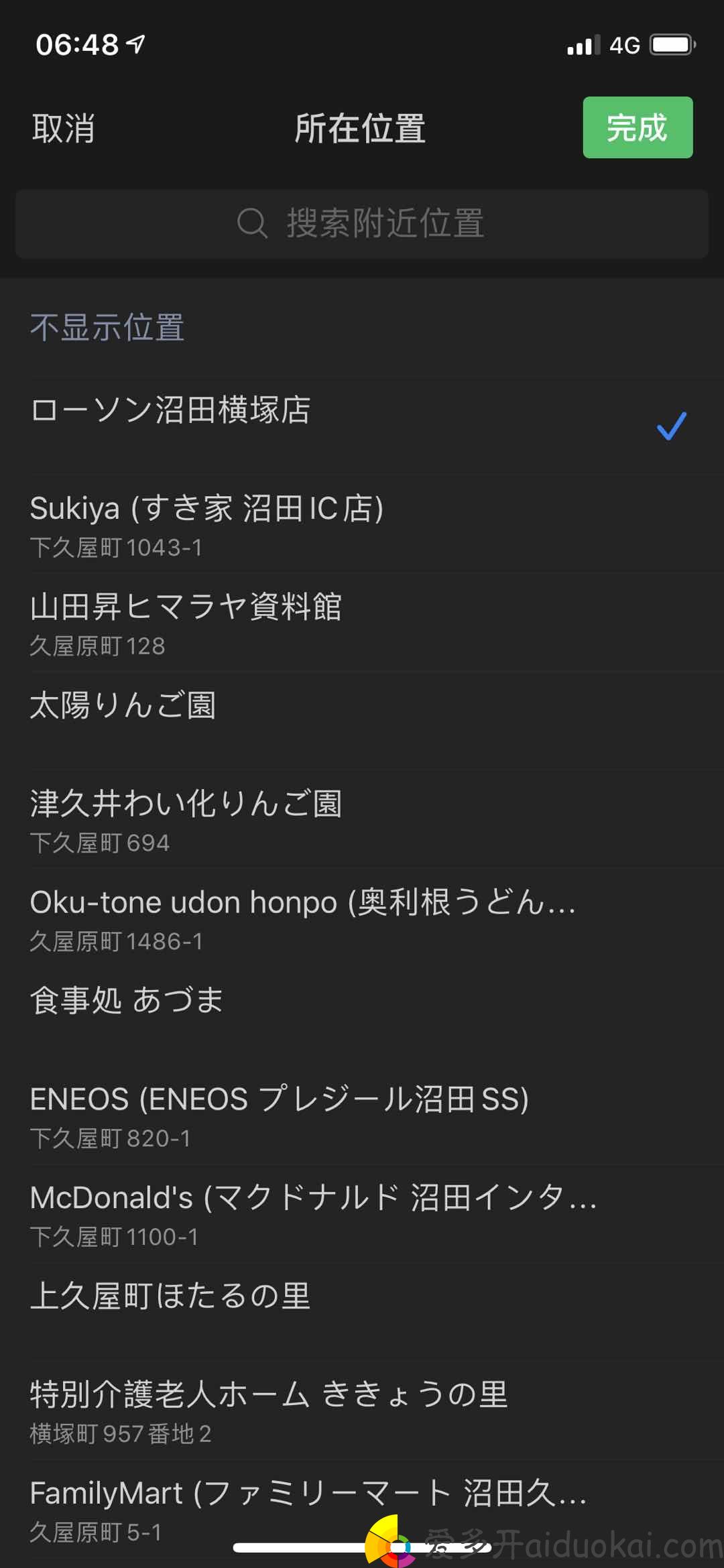This screenshot has width=724, height=1568.
Task: Select ローソン沼田横塚店 location
Action: [362, 426]
